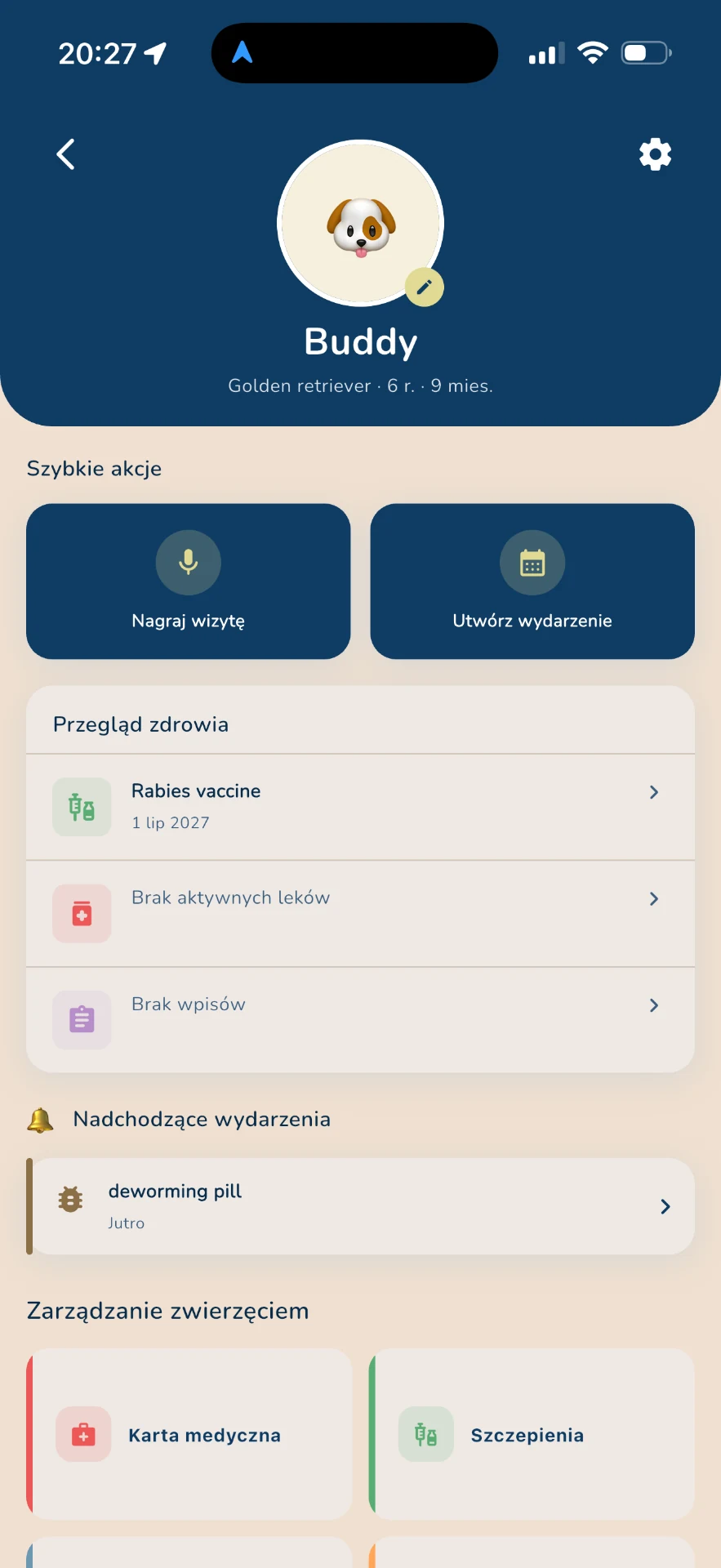Open the Rabies vaccine row
Screen dimensions: 721x1568
pyautogui.click(x=360, y=807)
